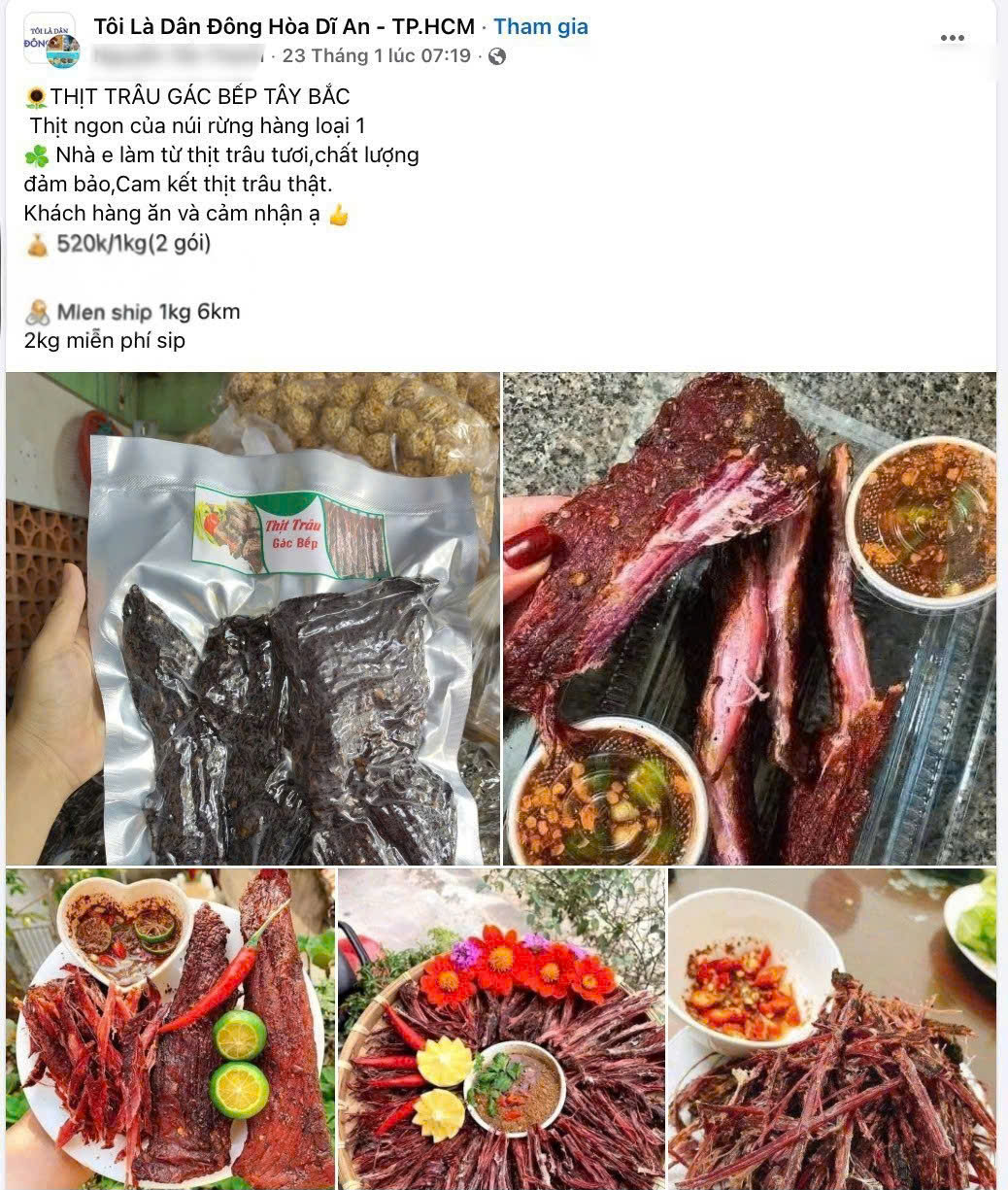Open the group 'Tôi Là Dân Đông Hòa Dĩ An'

[x=280, y=26]
